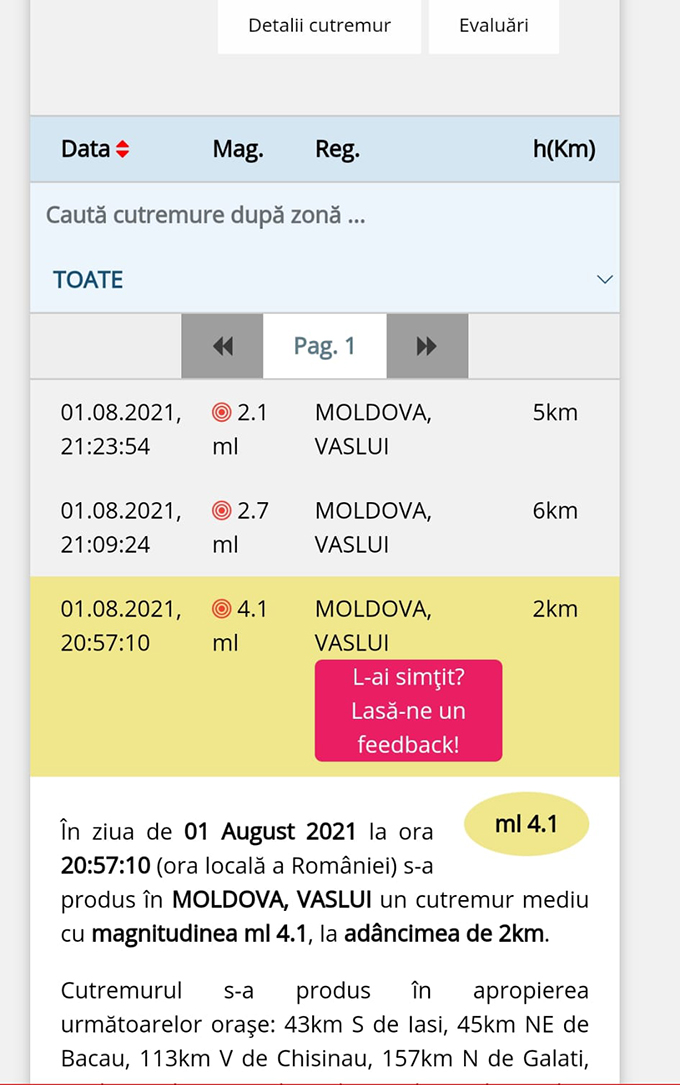Open the 21:23:54 magnitude 2.1 earthquake
Viewport: 680px width, 1085px height.
[x=324, y=429]
